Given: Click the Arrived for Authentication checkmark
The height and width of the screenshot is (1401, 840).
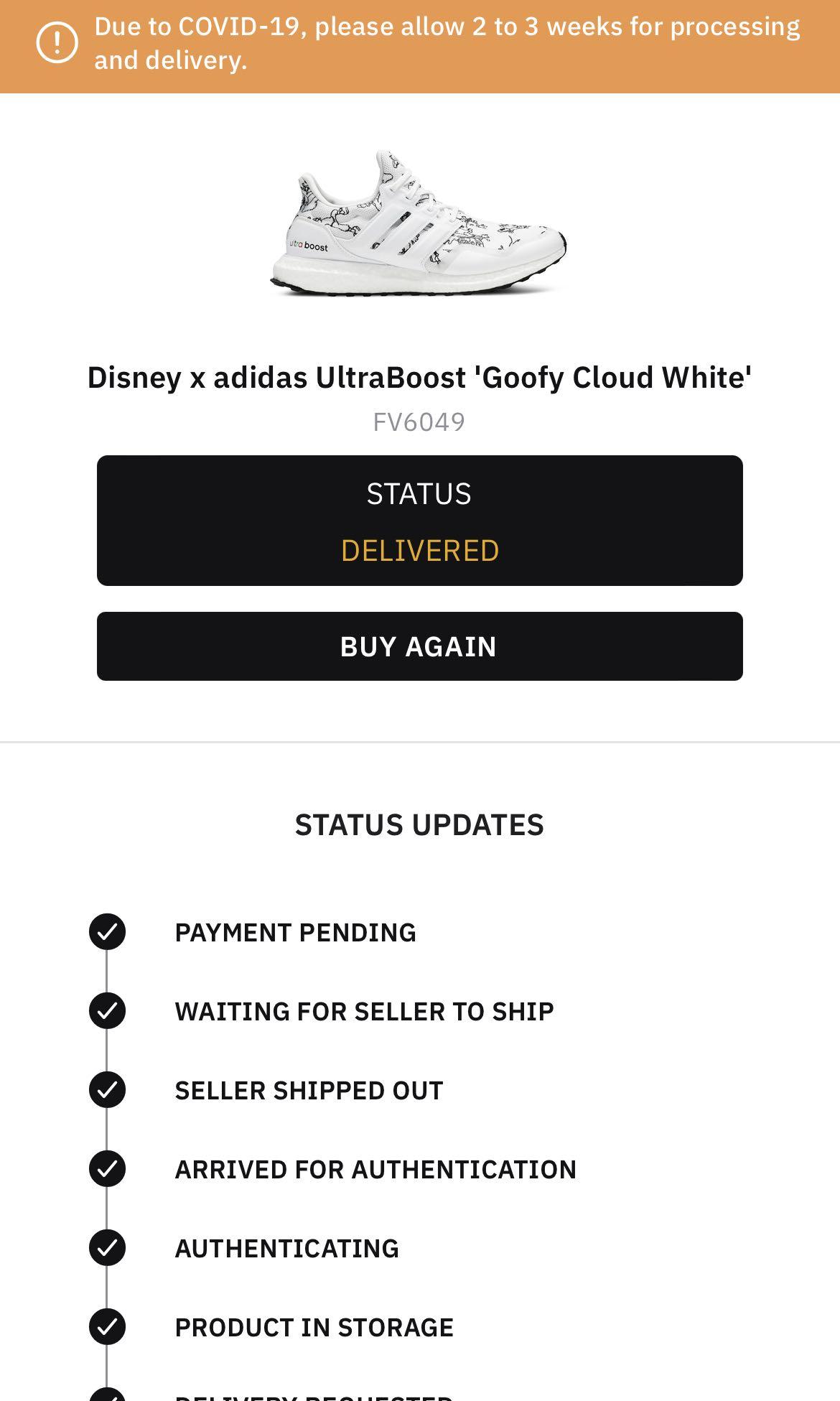Looking at the screenshot, I should 106,1168.
